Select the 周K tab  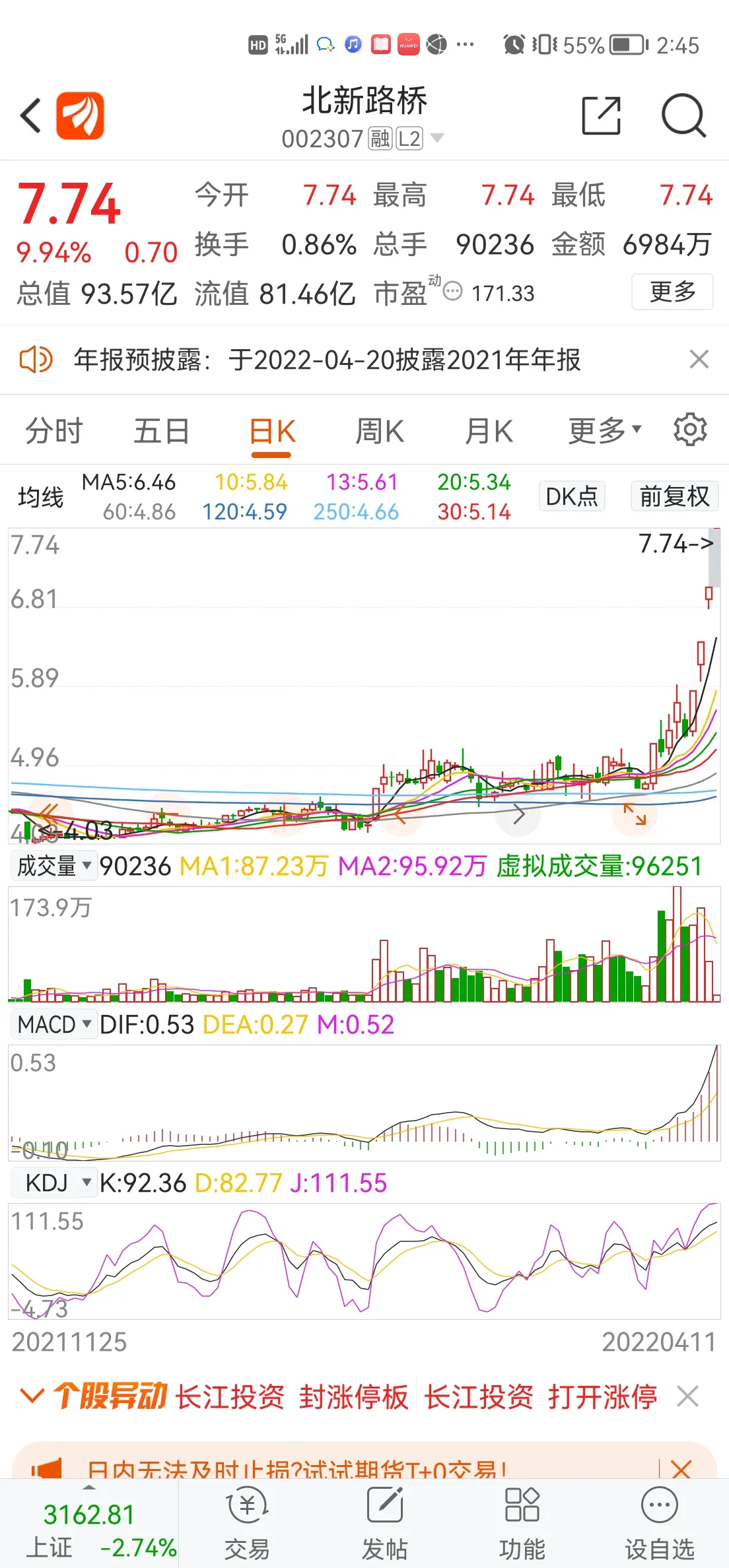pyautogui.click(x=380, y=432)
